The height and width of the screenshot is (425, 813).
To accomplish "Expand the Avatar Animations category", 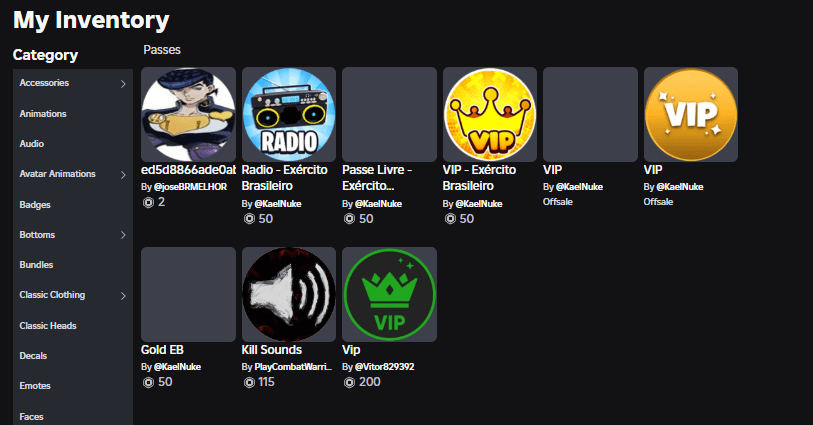I will tap(72, 174).
